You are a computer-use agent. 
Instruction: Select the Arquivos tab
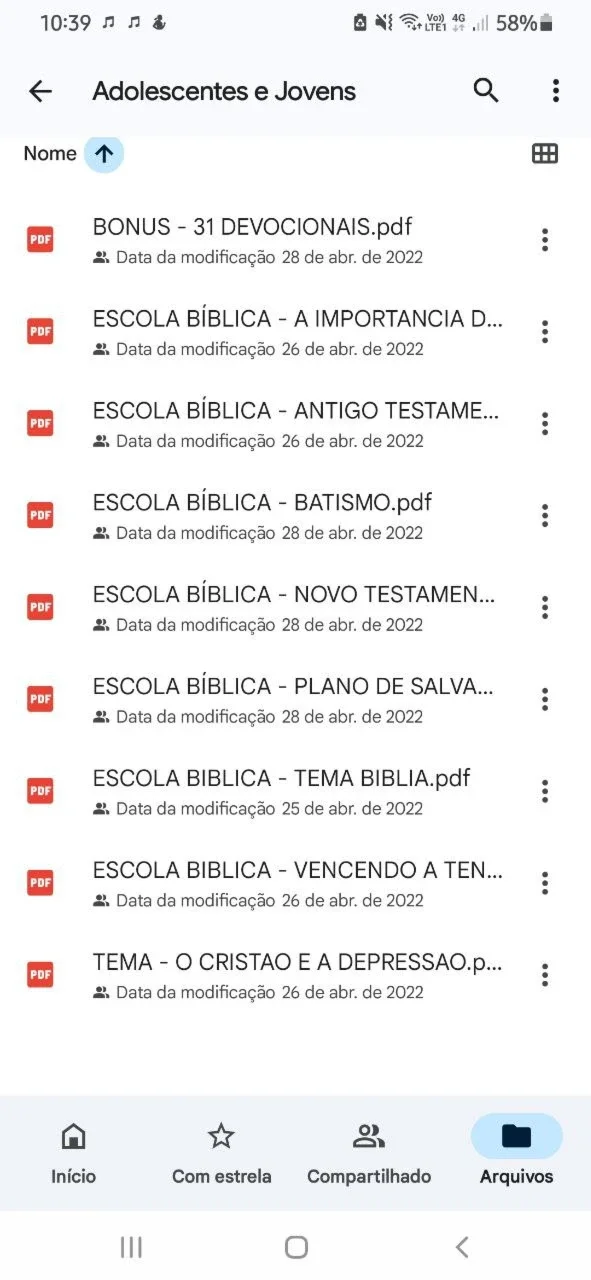tap(517, 1152)
